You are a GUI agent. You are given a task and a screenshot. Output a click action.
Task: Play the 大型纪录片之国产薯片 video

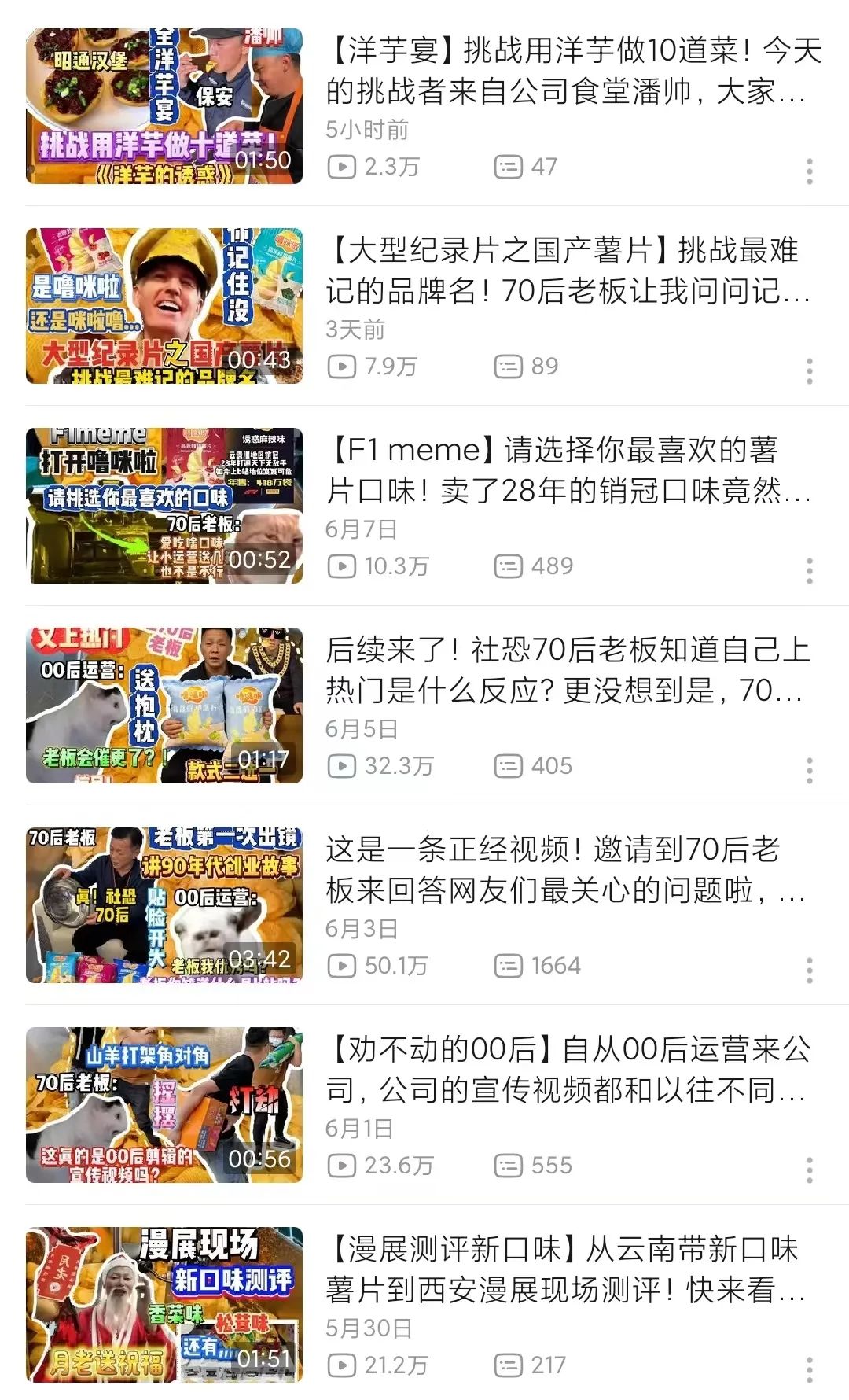[164, 306]
